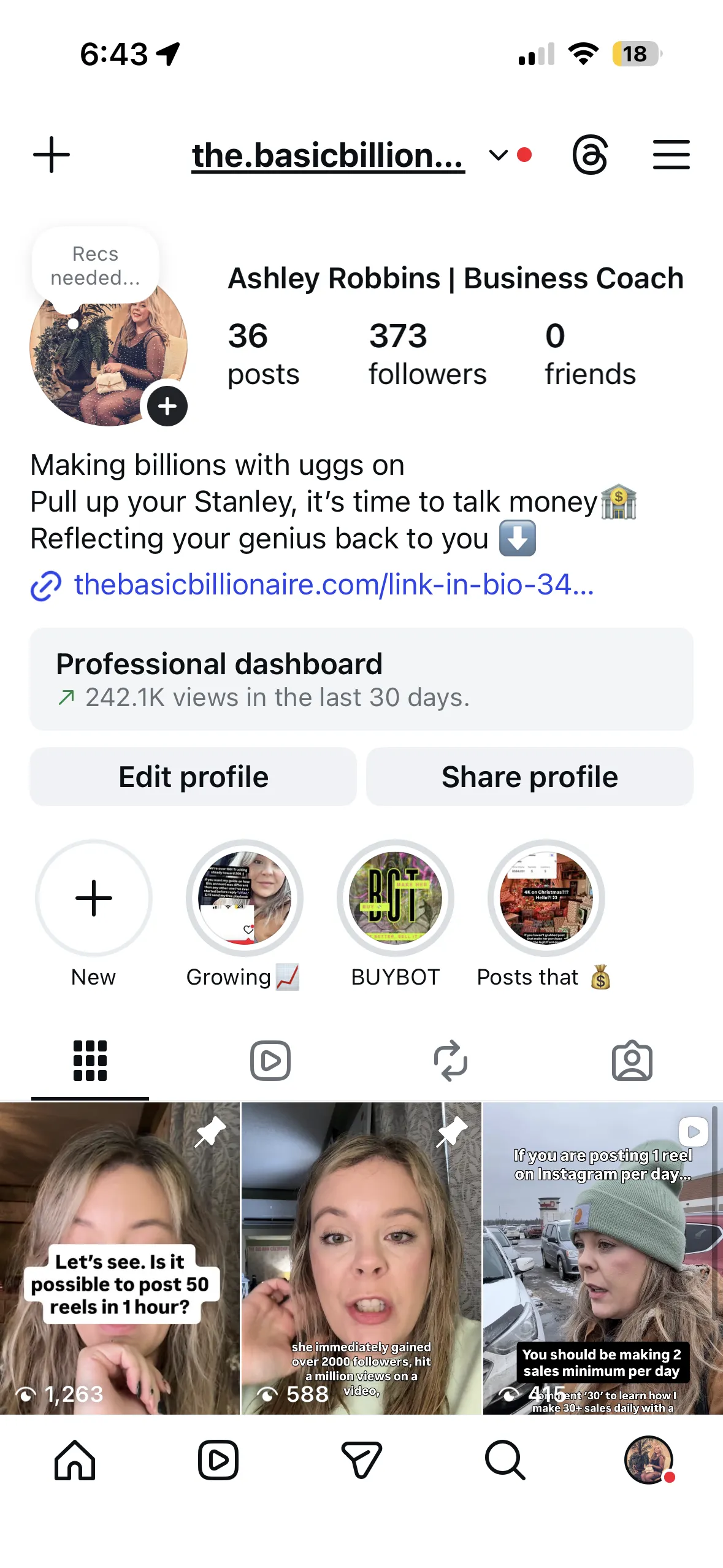
Task: Open Search in bottom navigation
Action: coord(505,1460)
